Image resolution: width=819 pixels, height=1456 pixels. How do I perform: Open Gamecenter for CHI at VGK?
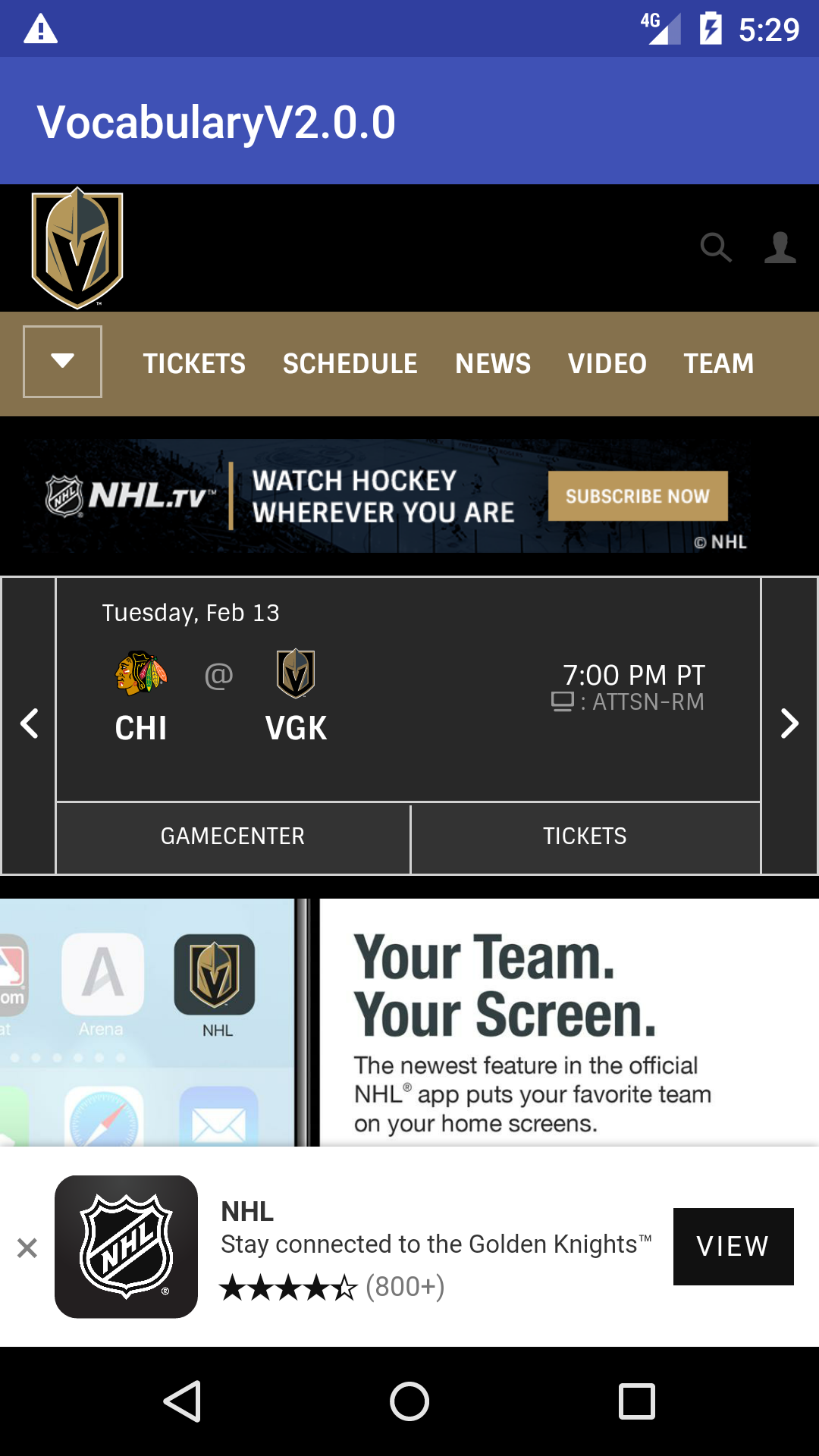pos(233,836)
